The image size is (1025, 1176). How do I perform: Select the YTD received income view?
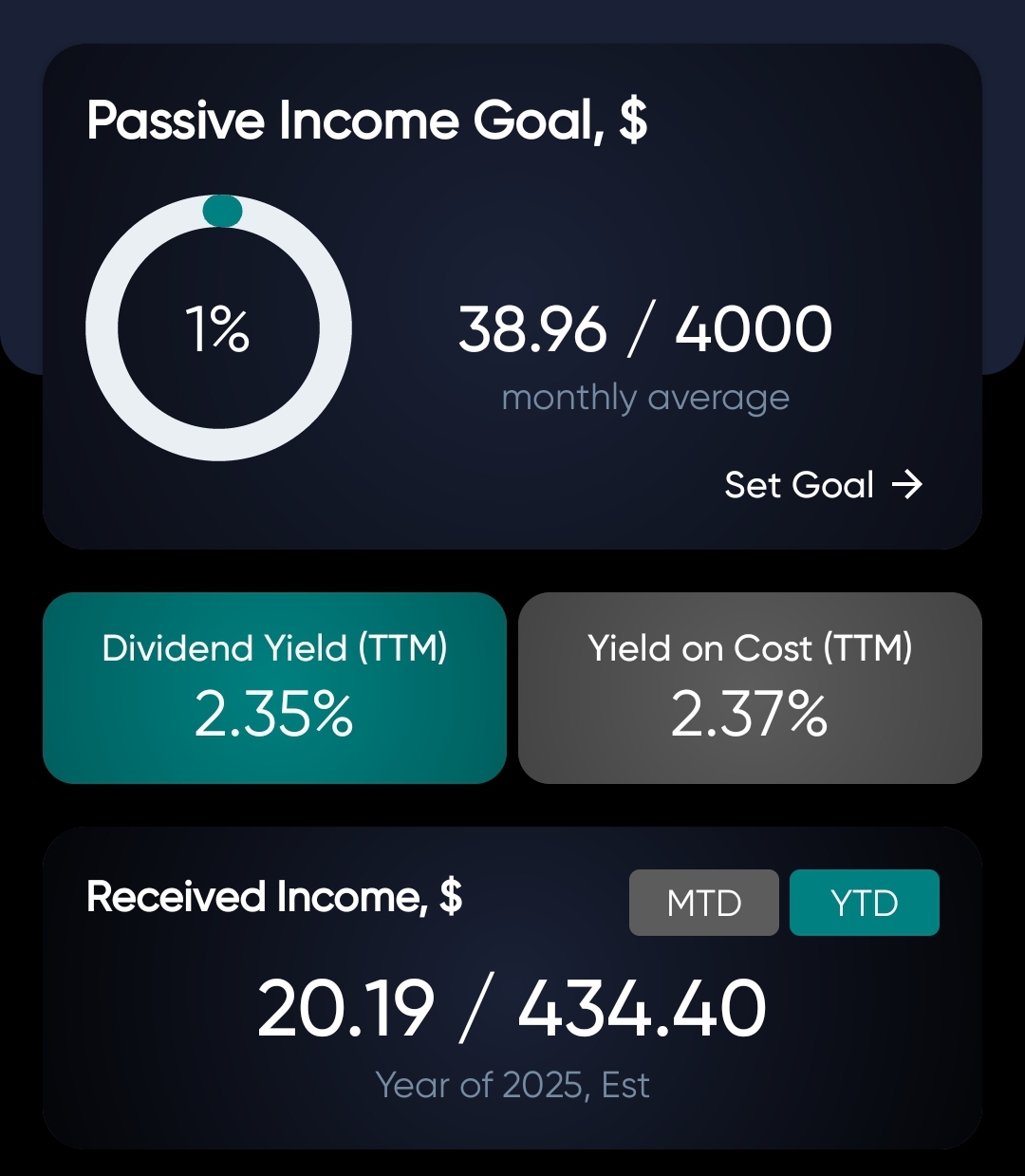864,903
